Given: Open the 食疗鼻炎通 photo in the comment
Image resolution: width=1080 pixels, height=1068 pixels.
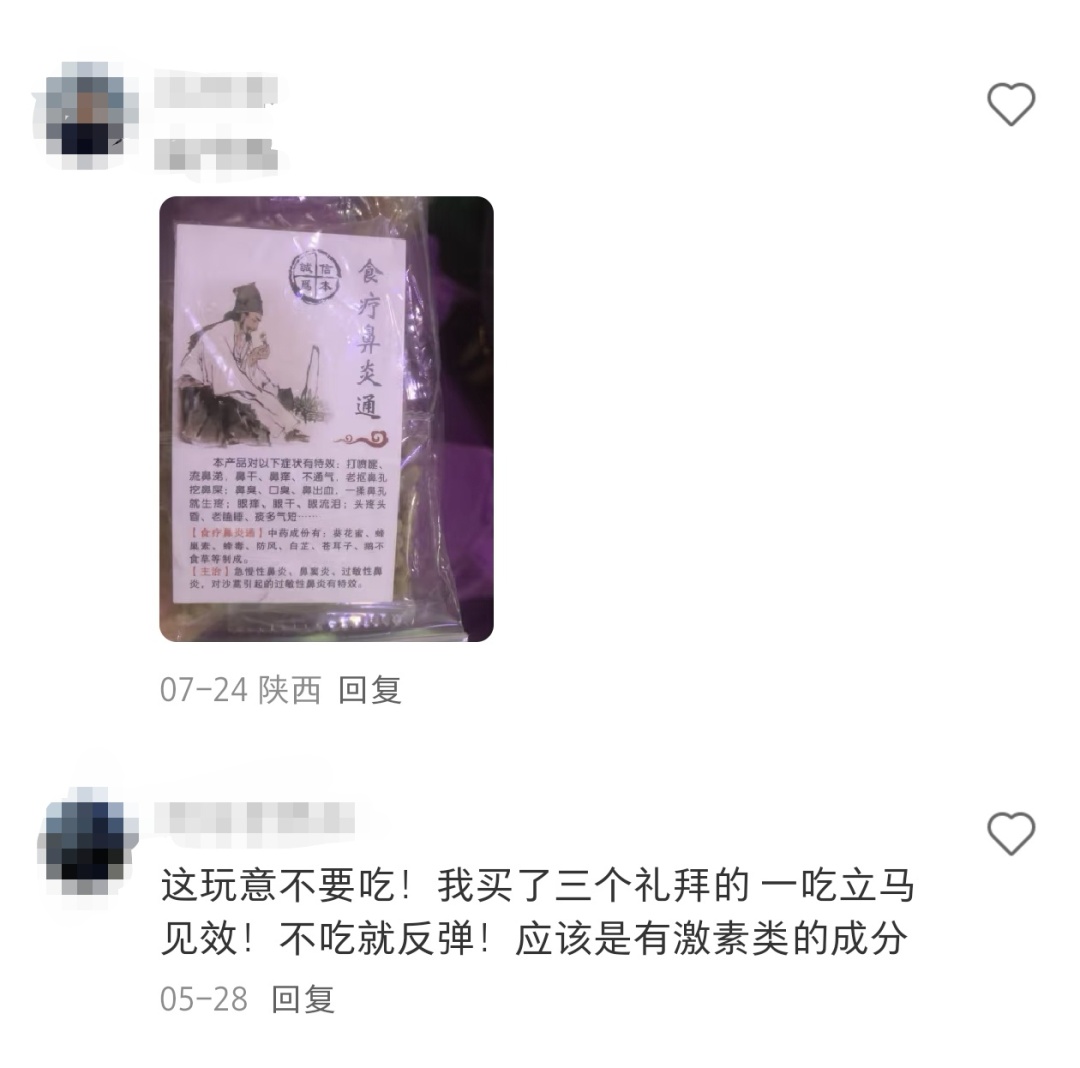Looking at the screenshot, I should [326, 418].
